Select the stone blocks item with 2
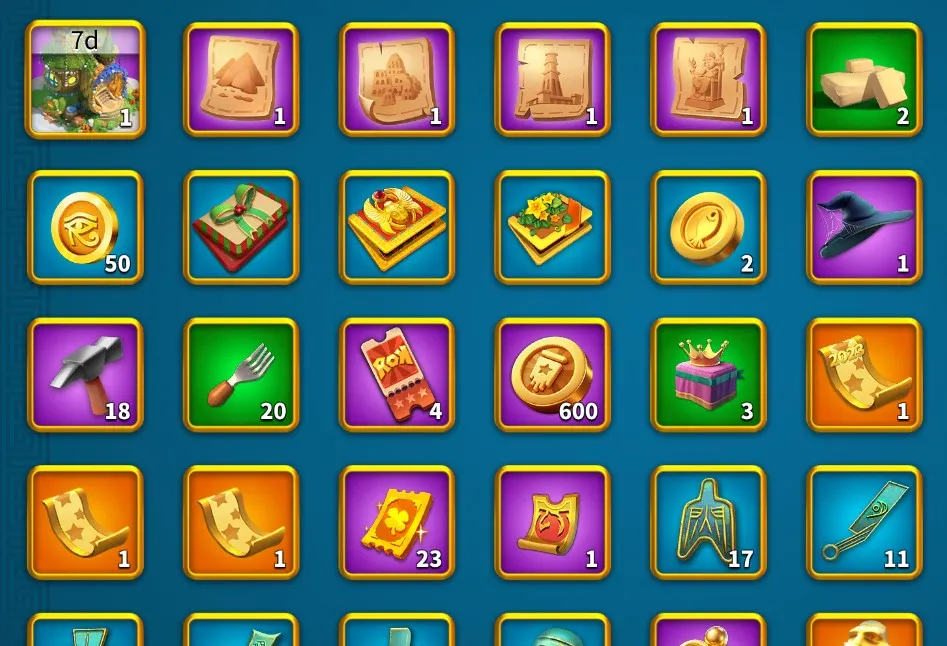 pyautogui.click(x=865, y=79)
